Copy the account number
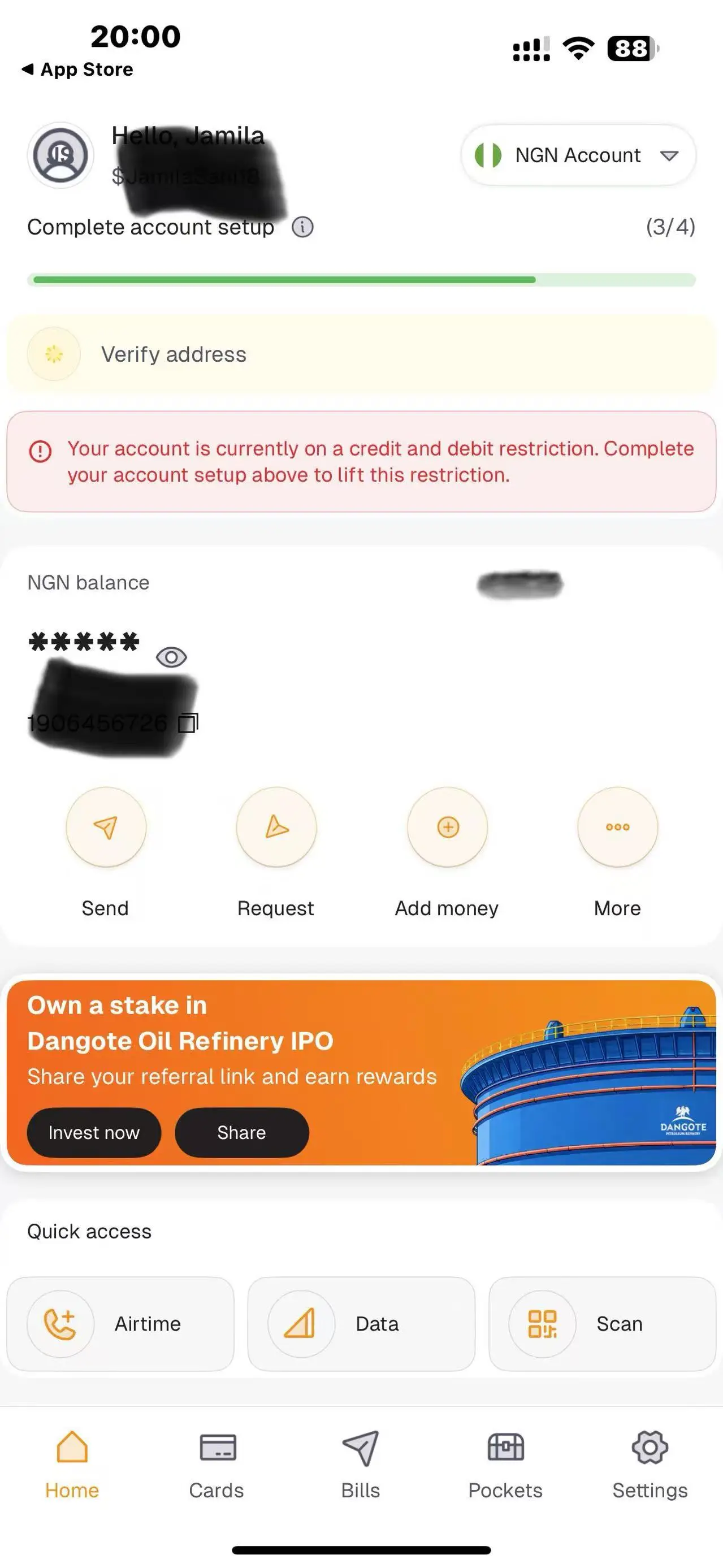The image size is (723, 1568). (x=188, y=723)
